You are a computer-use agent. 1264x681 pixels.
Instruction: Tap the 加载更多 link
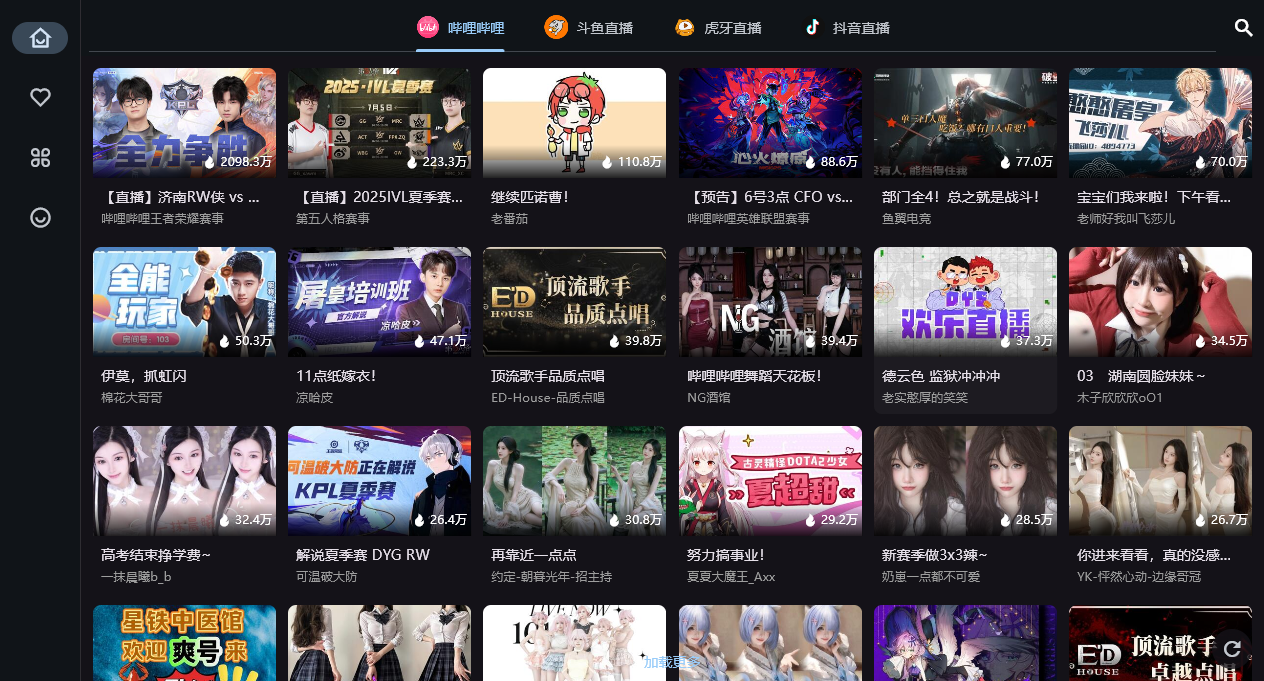(672, 662)
